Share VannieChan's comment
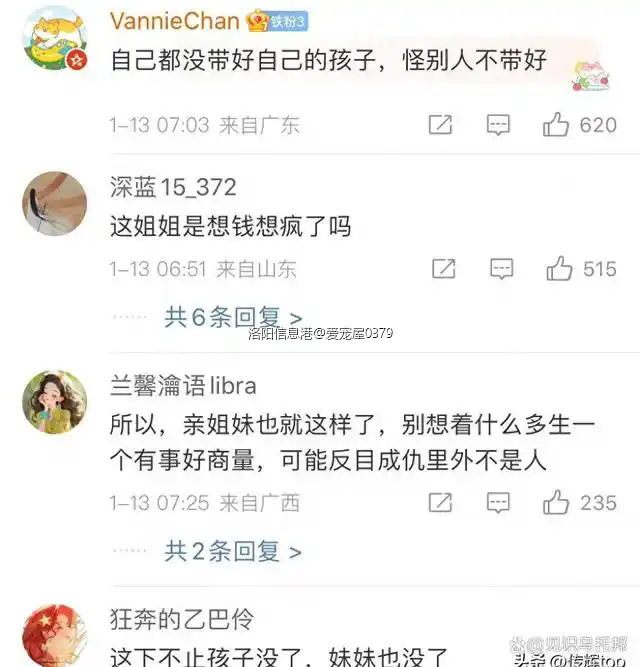The image size is (640, 667). (440, 125)
